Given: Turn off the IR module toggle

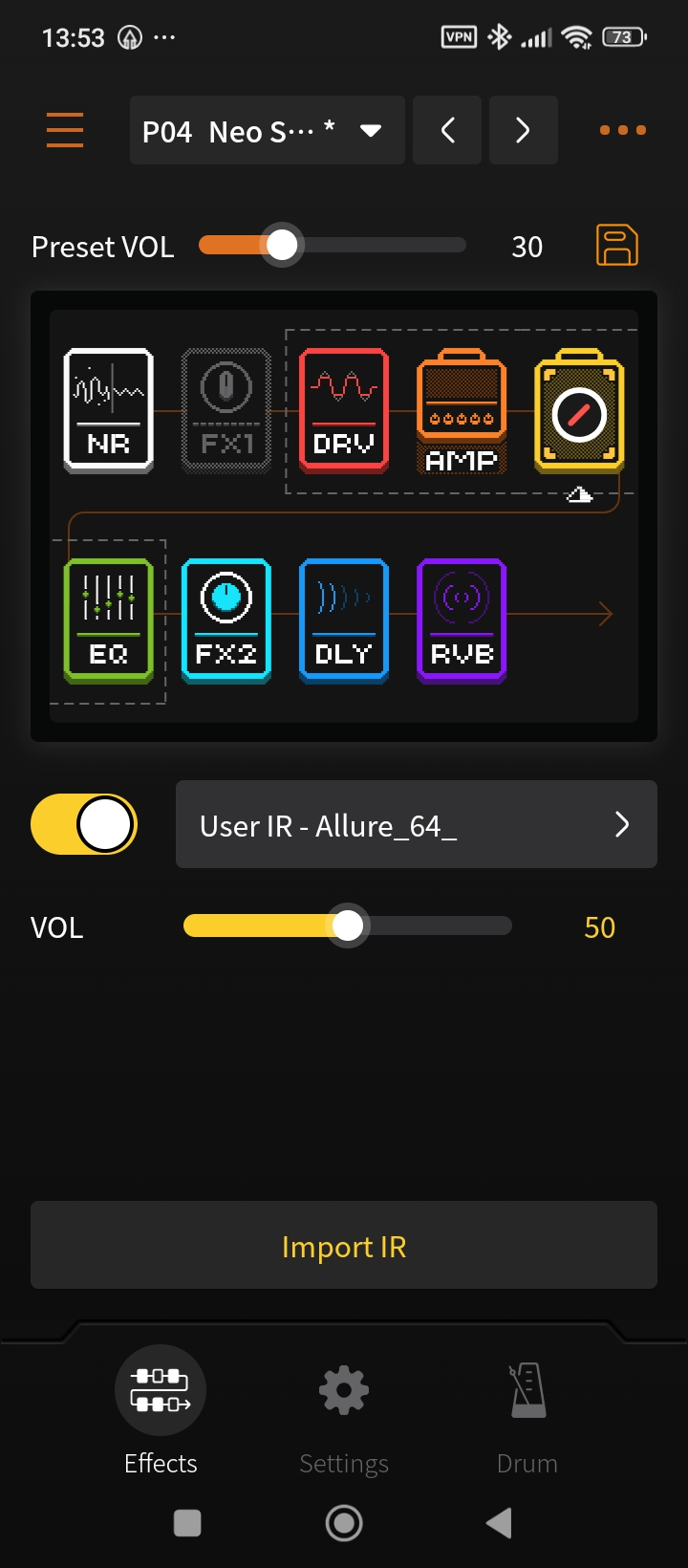Looking at the screenshot, I should 84,824.
